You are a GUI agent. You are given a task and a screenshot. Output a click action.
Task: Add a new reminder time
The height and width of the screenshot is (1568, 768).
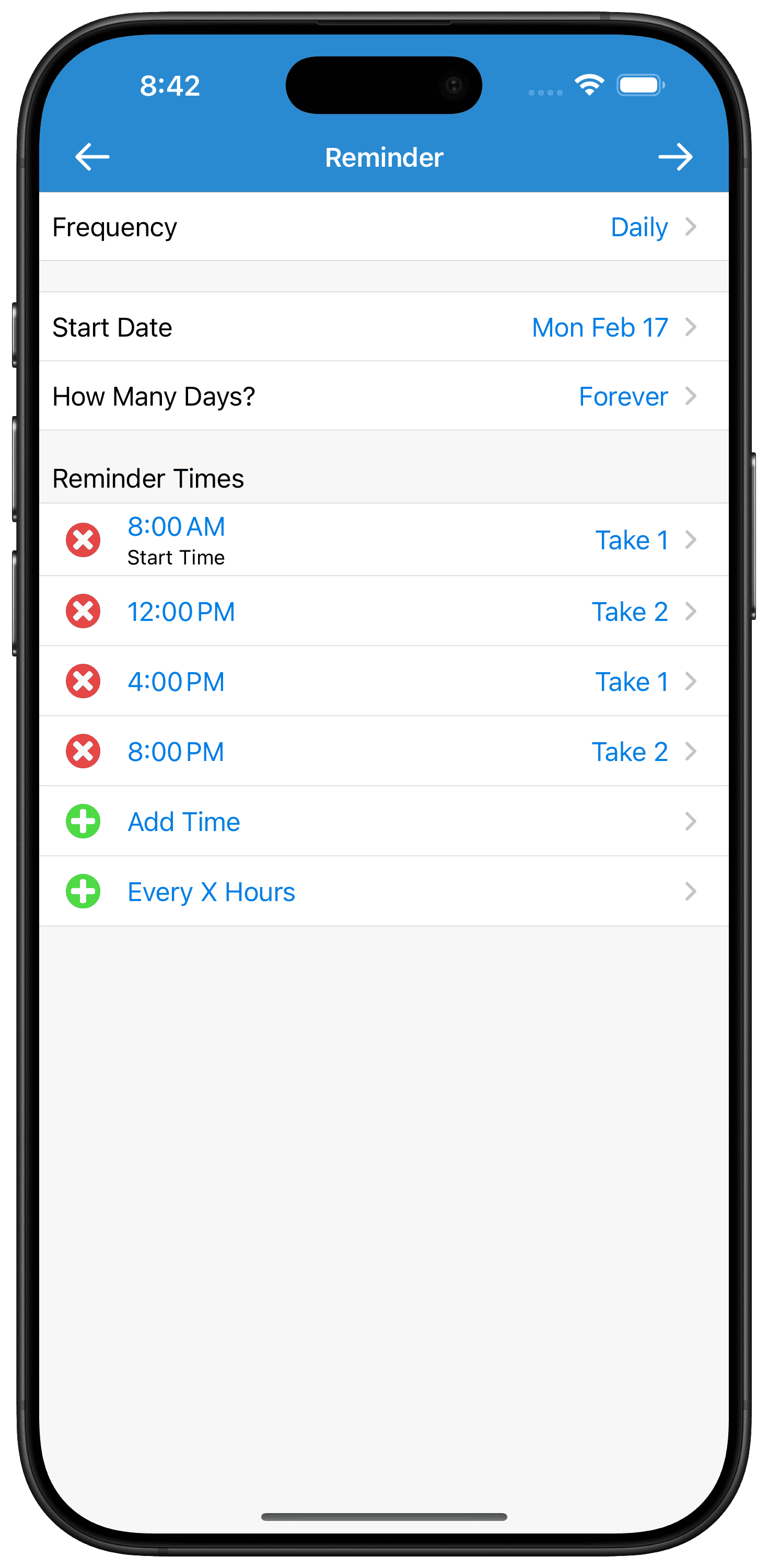pyautogui.click(x=384, y=821)
